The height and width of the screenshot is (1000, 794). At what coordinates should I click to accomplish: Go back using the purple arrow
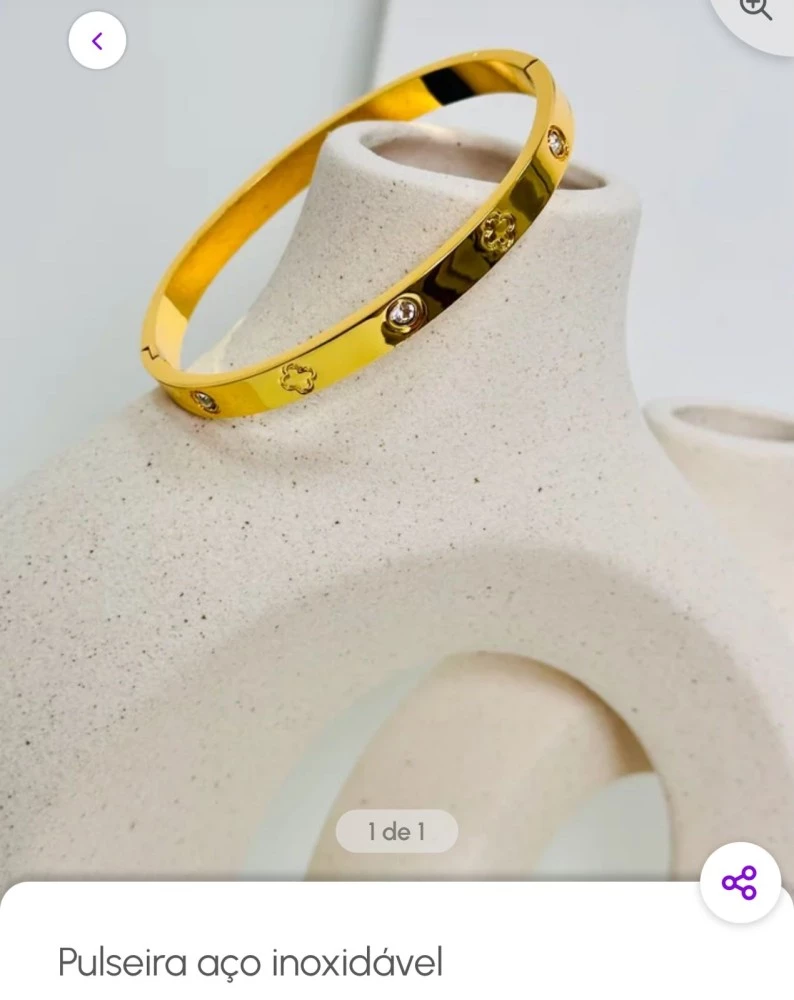click(x=97, y=41)
